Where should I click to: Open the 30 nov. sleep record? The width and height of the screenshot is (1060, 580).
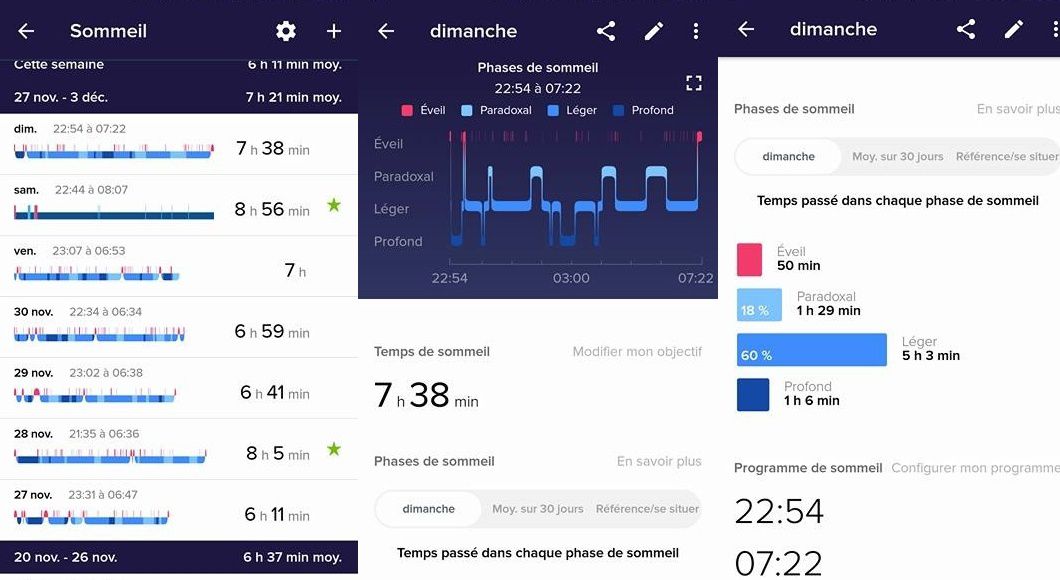pyautogui.click(x=178, y=327)
